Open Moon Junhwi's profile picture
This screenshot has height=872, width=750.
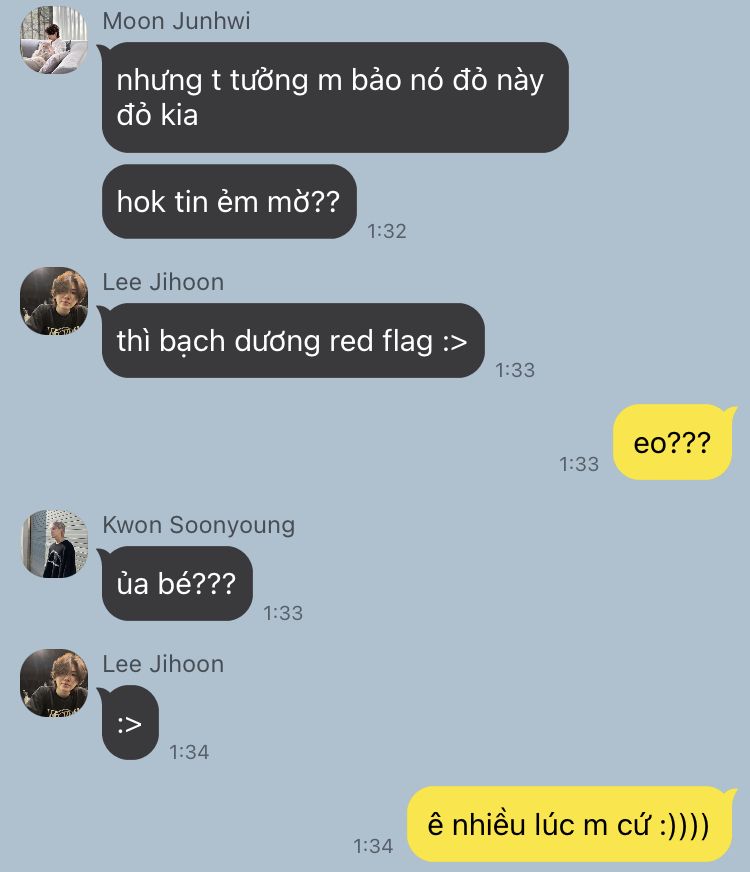pyautogui.click(x=54, y=40)
